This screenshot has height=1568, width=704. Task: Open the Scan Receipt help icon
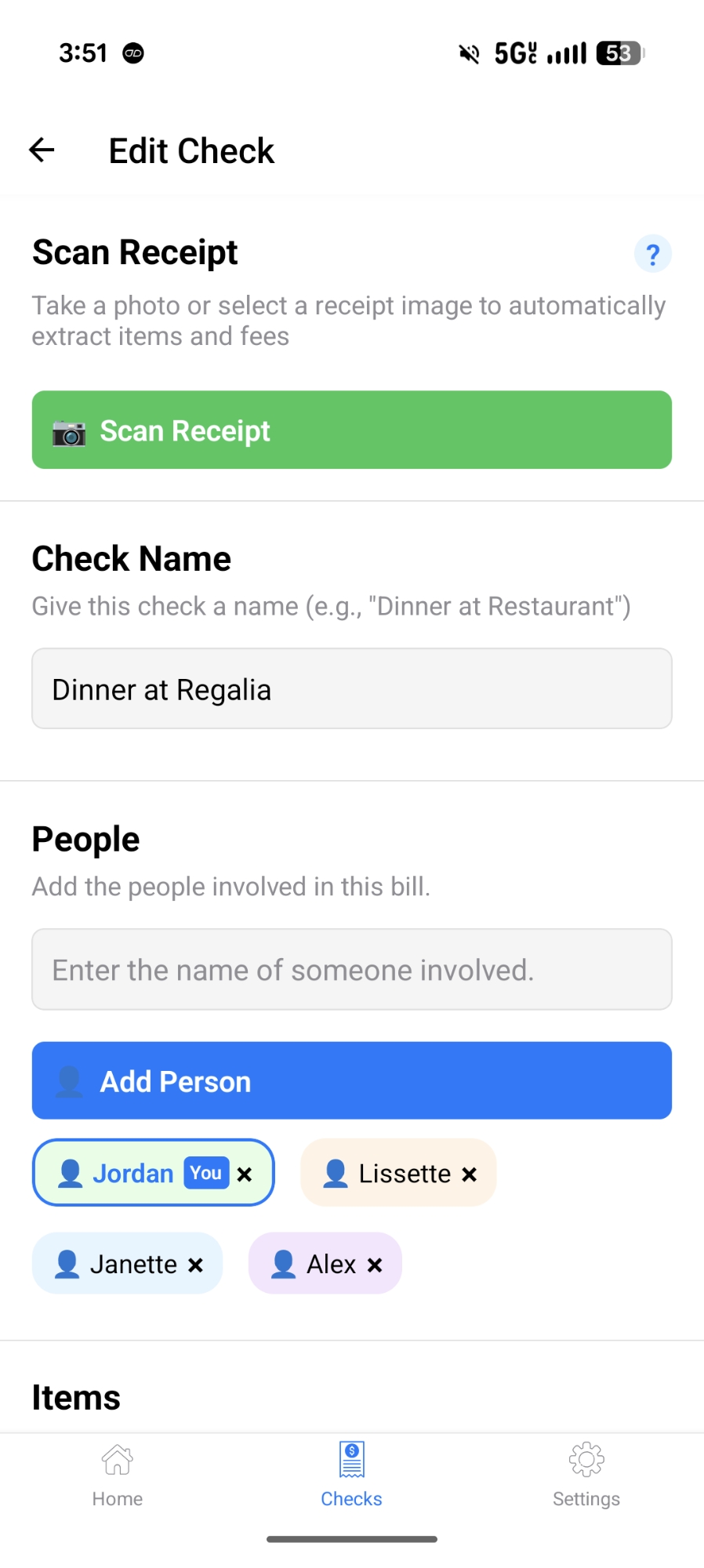(x=652, y=254)
